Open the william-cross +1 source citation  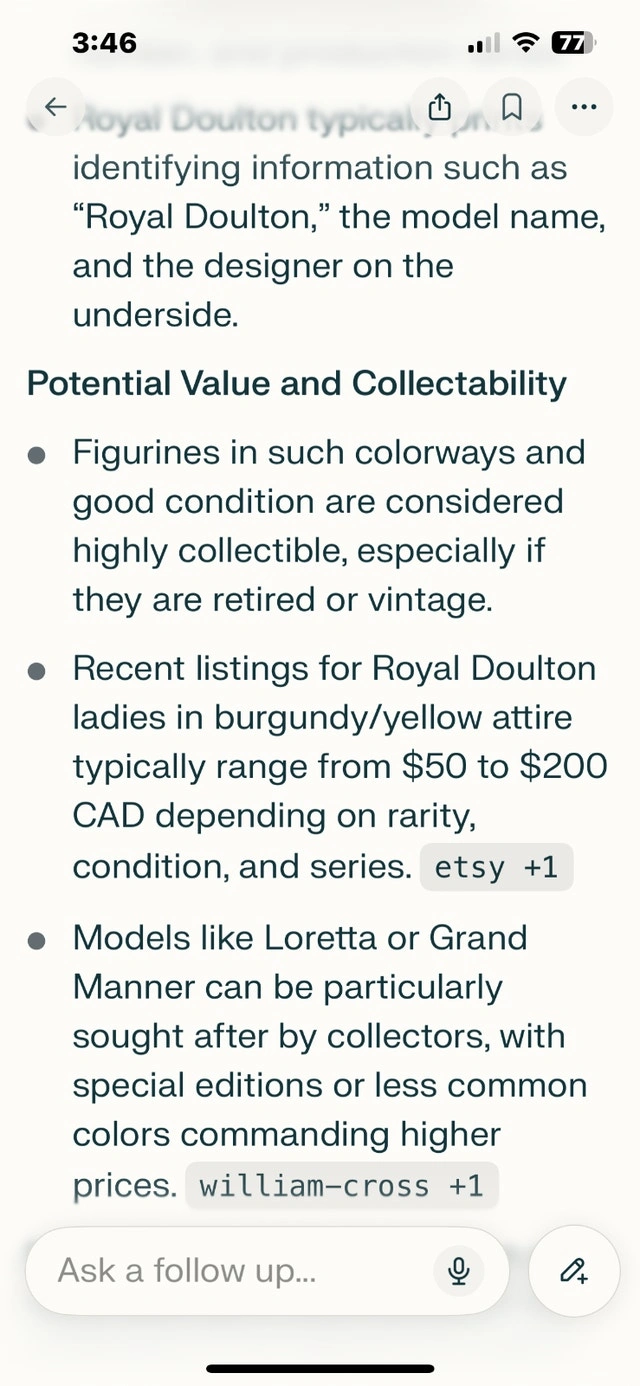point(341,1186)
